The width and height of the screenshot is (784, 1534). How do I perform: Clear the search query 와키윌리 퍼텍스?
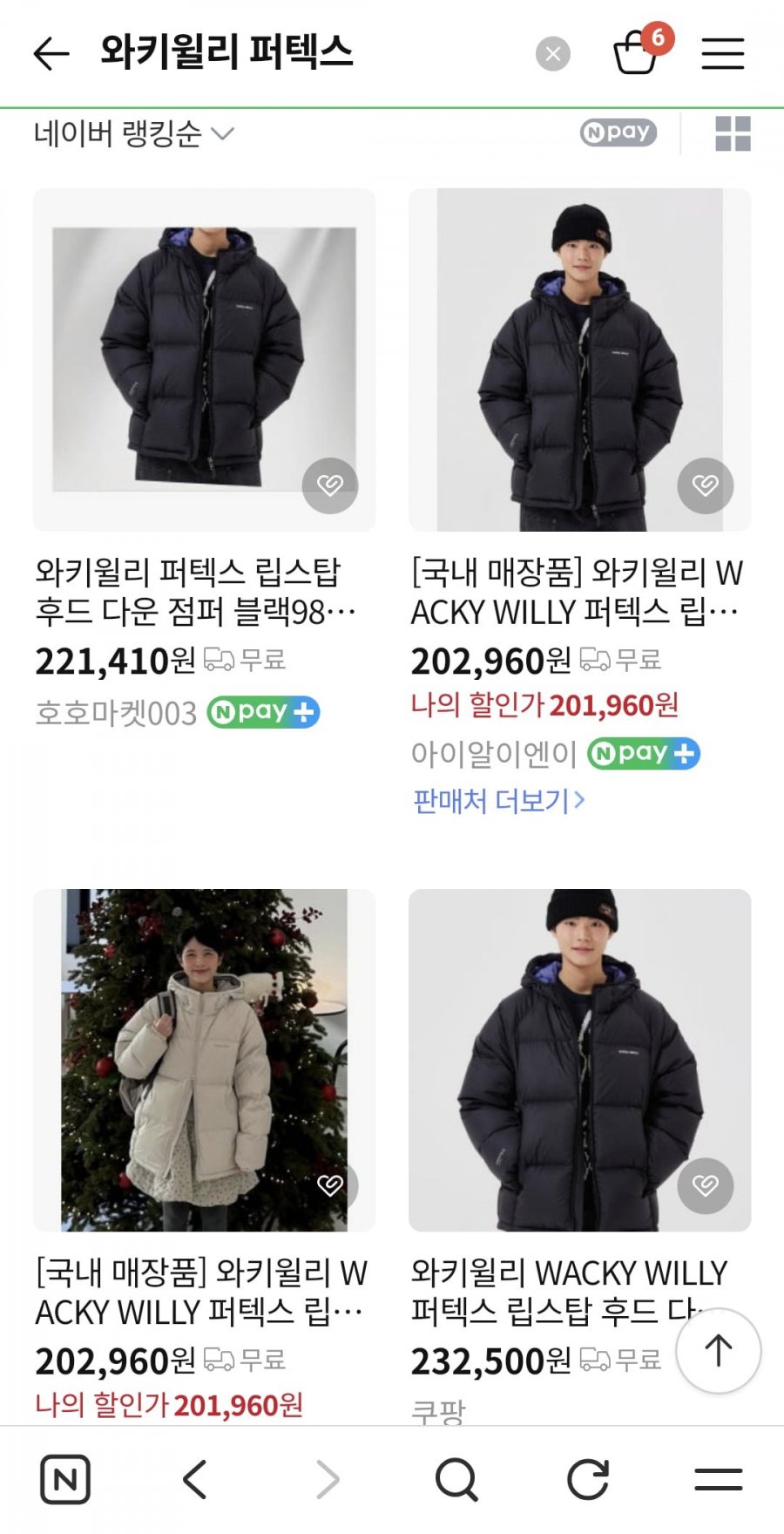coord(552,54)
